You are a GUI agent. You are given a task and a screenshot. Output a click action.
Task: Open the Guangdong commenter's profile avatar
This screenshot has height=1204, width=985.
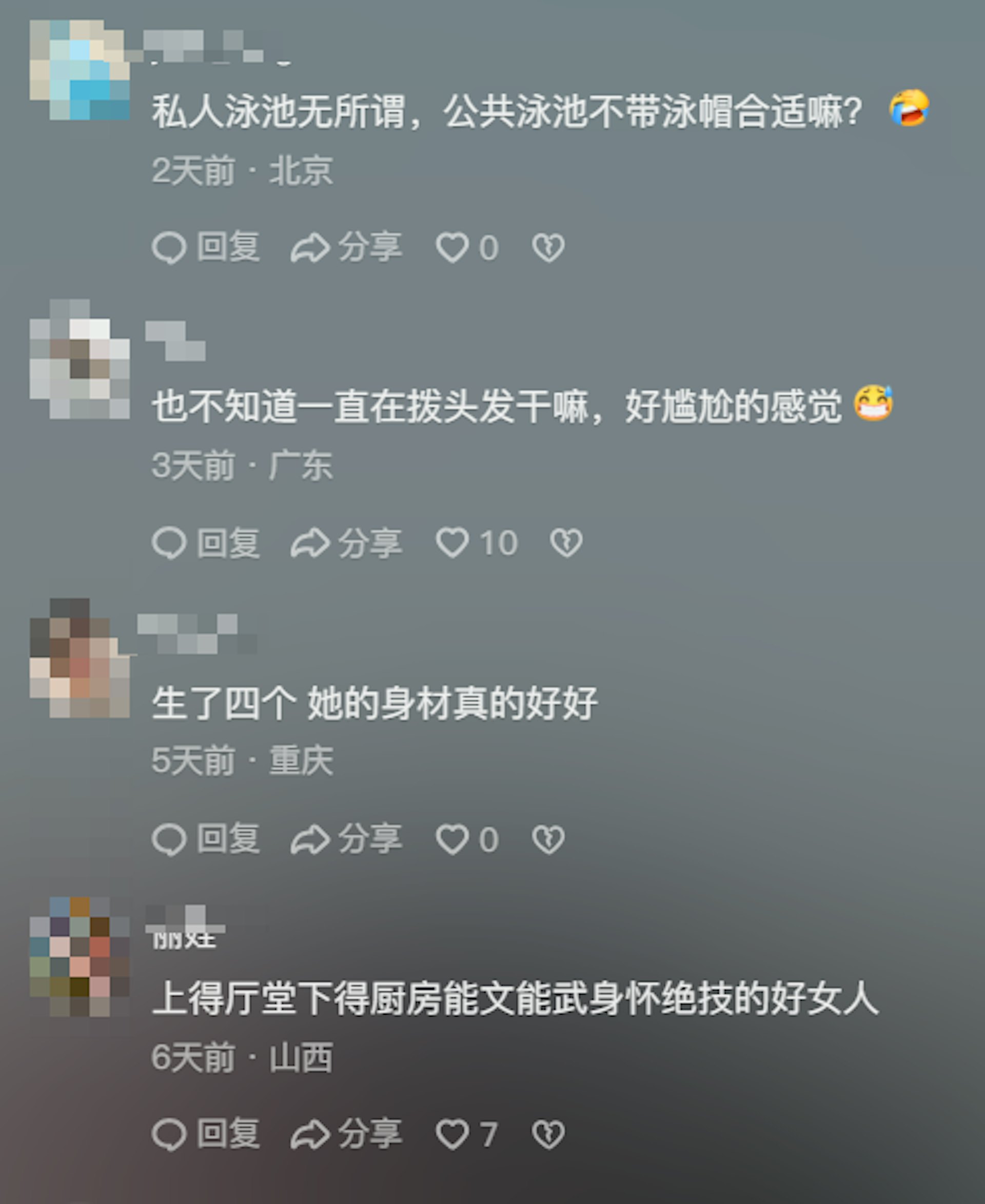80,360
